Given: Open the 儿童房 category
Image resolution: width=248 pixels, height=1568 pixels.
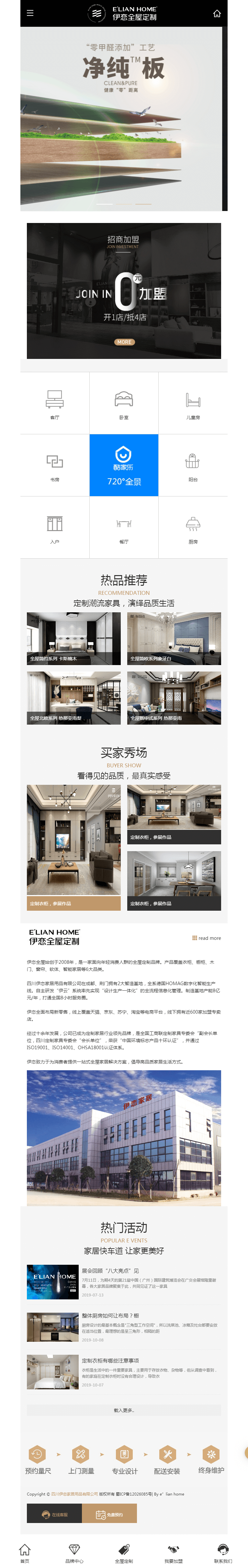Looking at the screenshot, I should pyautogui.click(x=193, y=404).
